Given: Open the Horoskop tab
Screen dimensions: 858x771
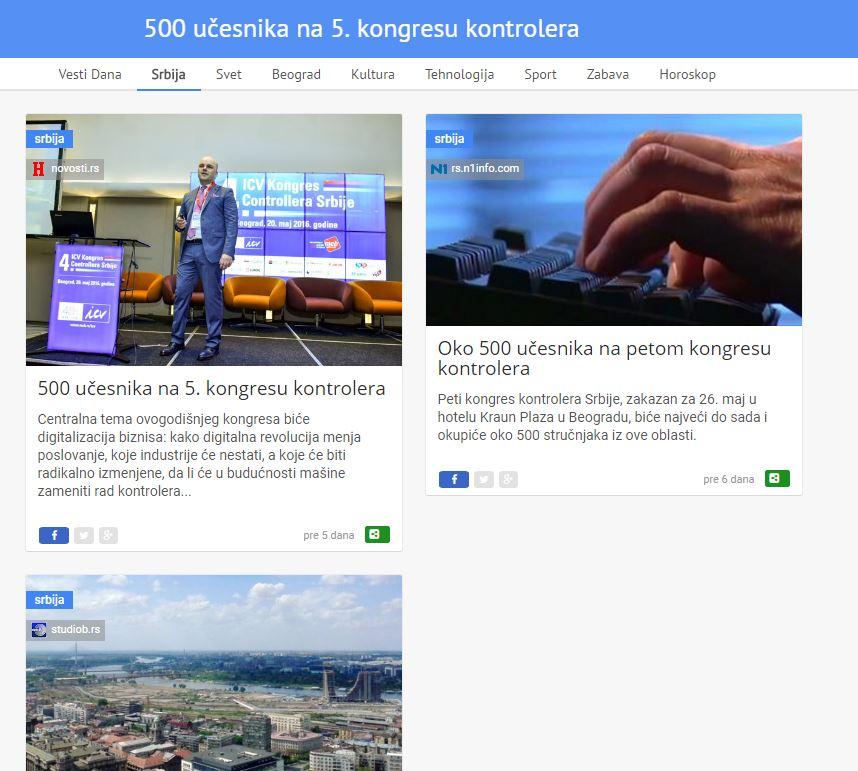Looking at the screenshot, I should (687, 74).
